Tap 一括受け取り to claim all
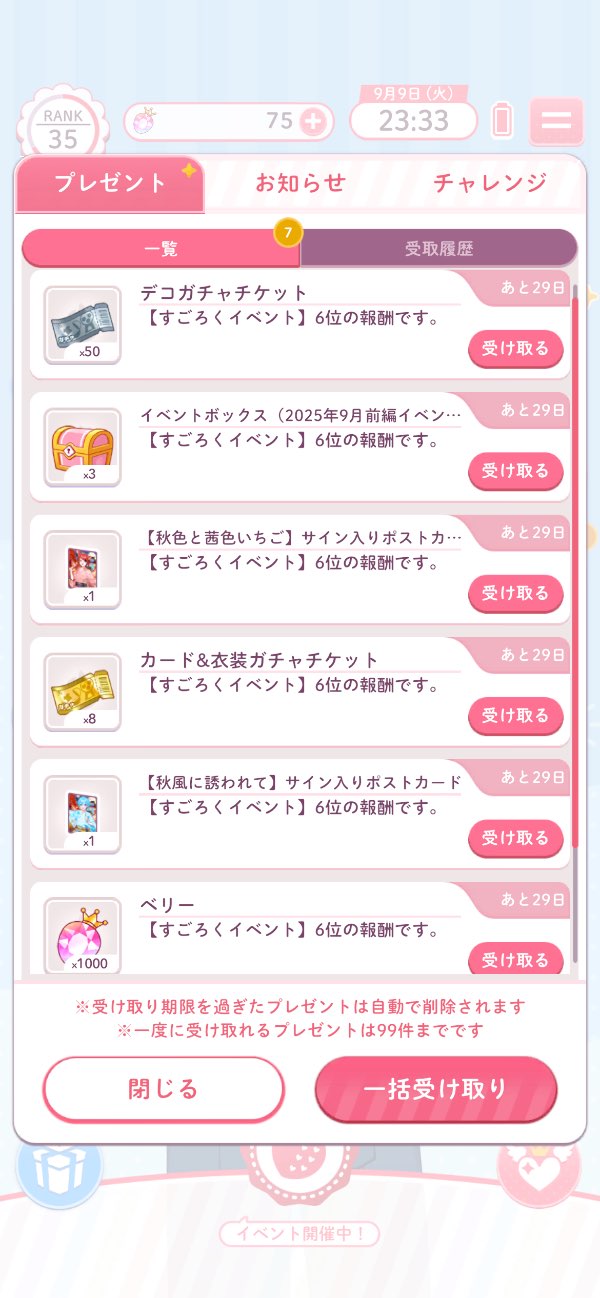 tap(435, 1089)
